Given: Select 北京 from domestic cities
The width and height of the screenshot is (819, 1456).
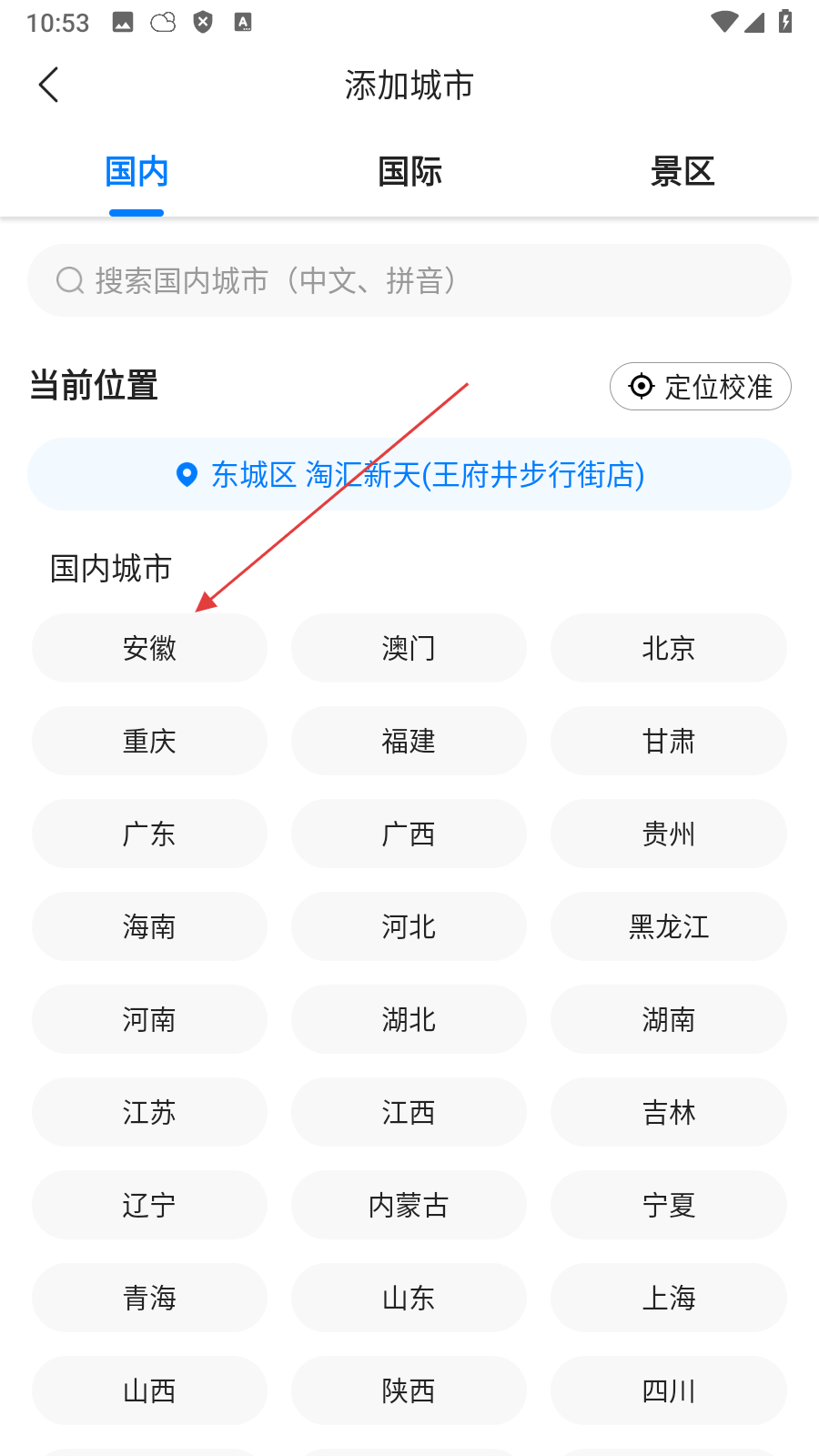Looking at the screenshot, I should [x=668, y=649].
